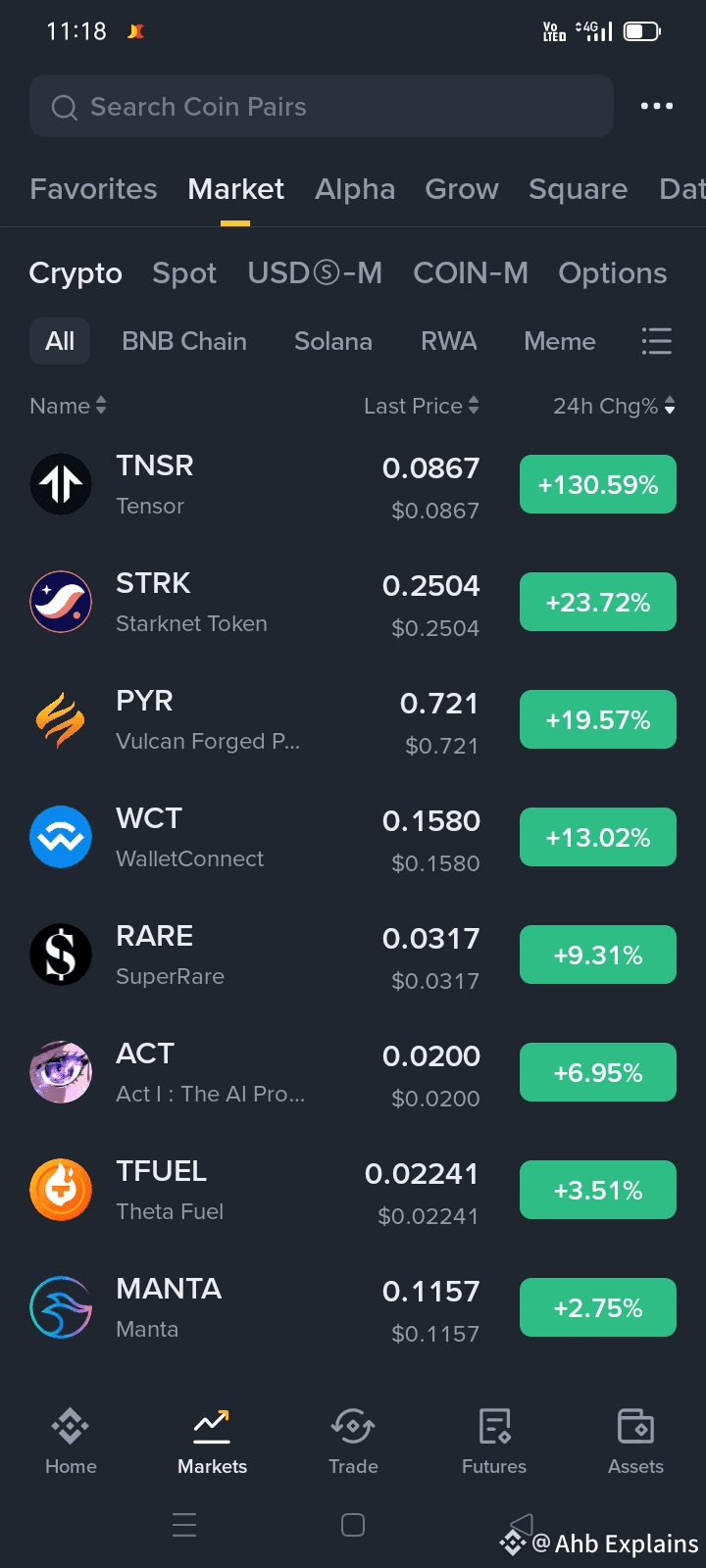Screen dimensions: 706x1568
Task: Open the Search Coin Pairs field
Action: point(322,107)
